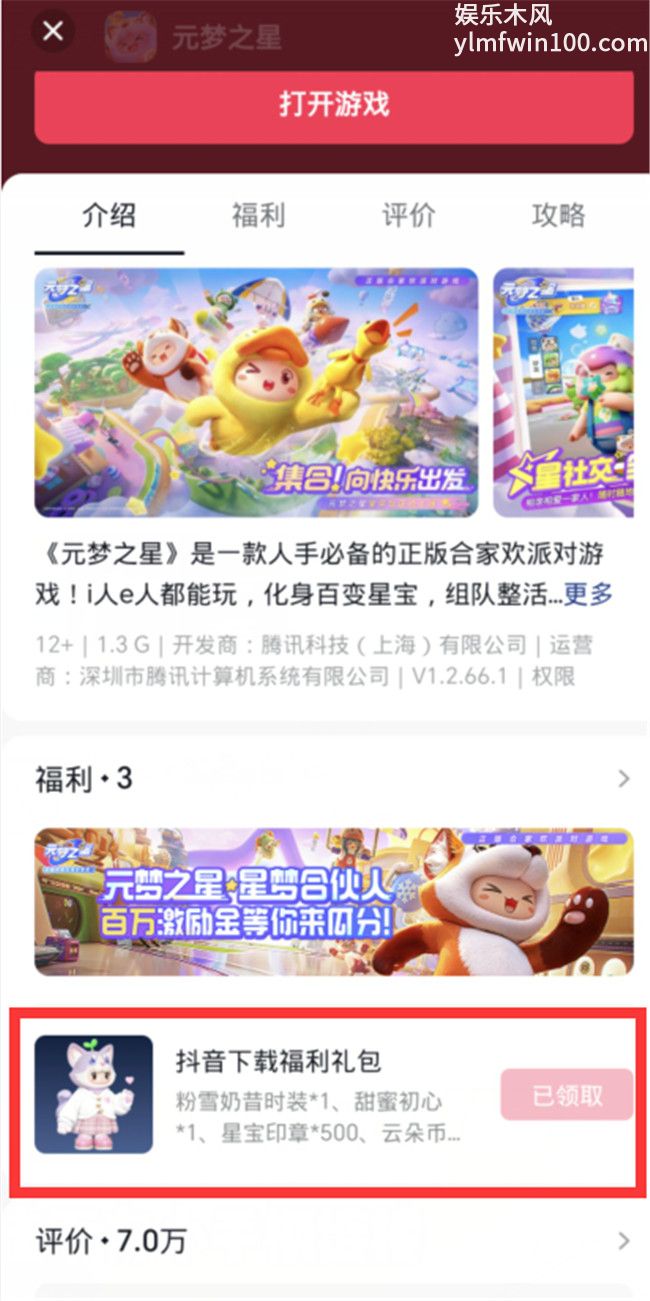Open the 抖音下载福利礼包 gift pack
The height and width of the screenshot is (1301, 650).
click(x=278, y=1060)
